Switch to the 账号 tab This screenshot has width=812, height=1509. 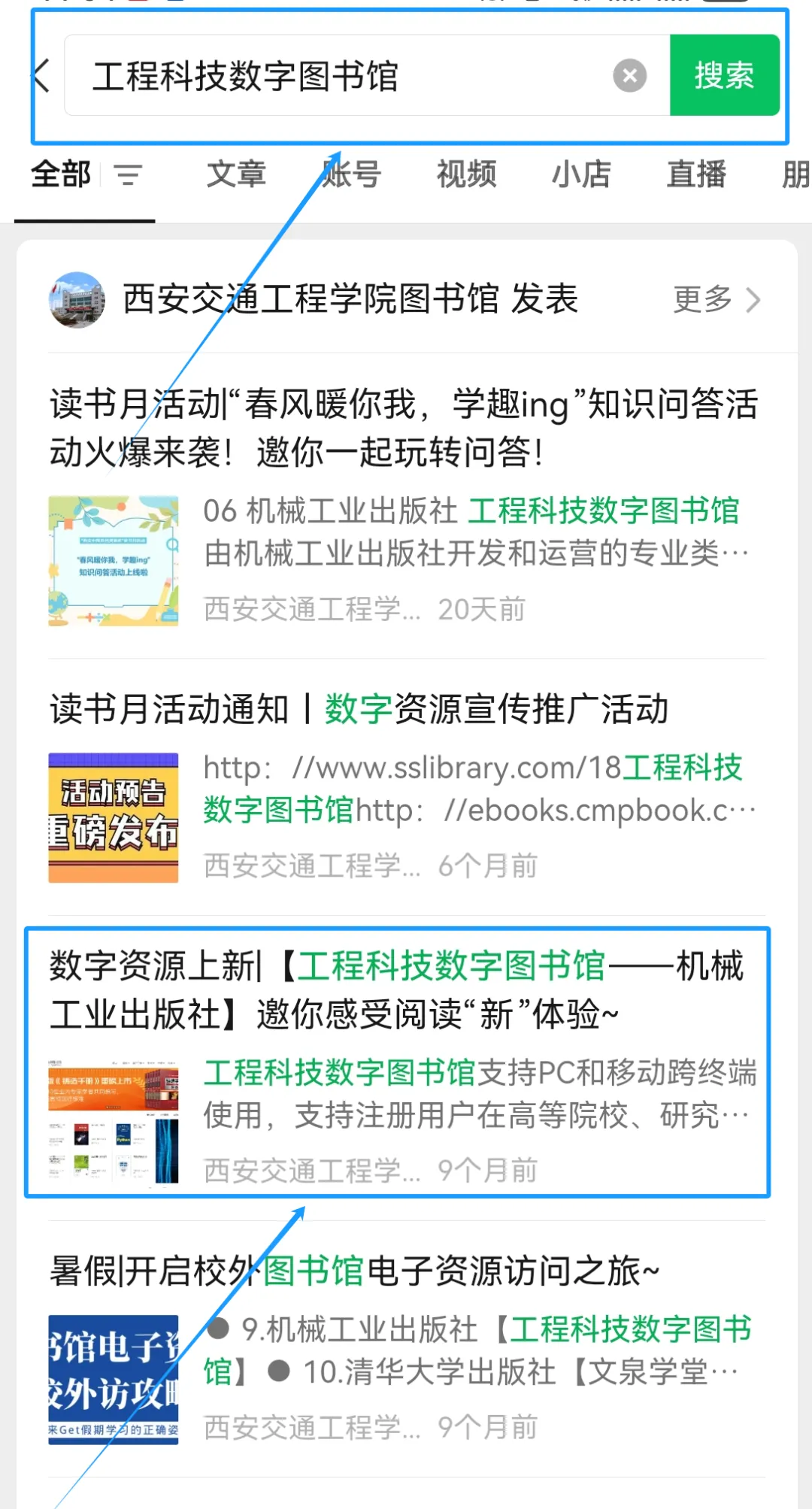352,175
